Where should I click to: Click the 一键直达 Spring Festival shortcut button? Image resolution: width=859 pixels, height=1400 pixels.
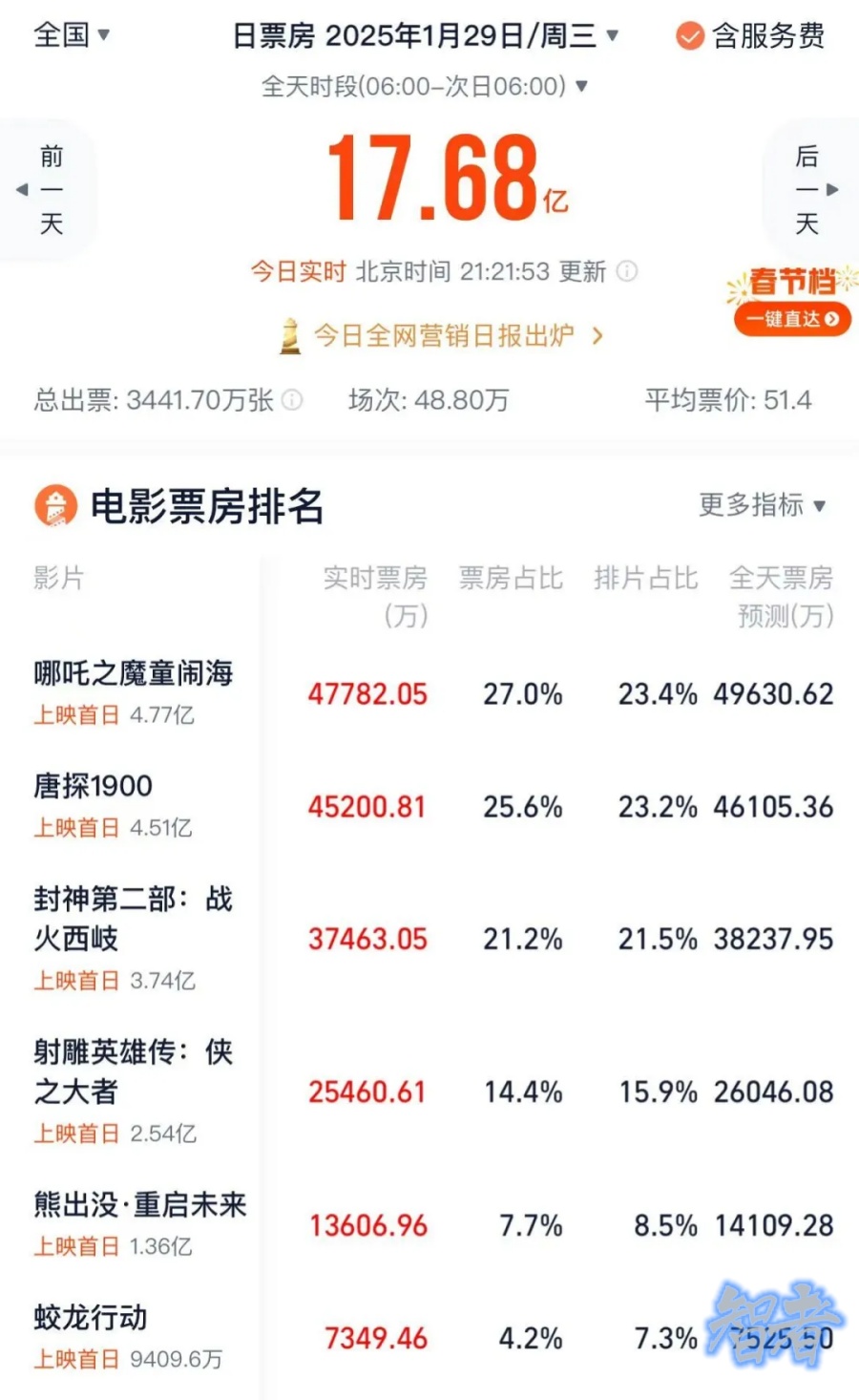click(792, 318)
